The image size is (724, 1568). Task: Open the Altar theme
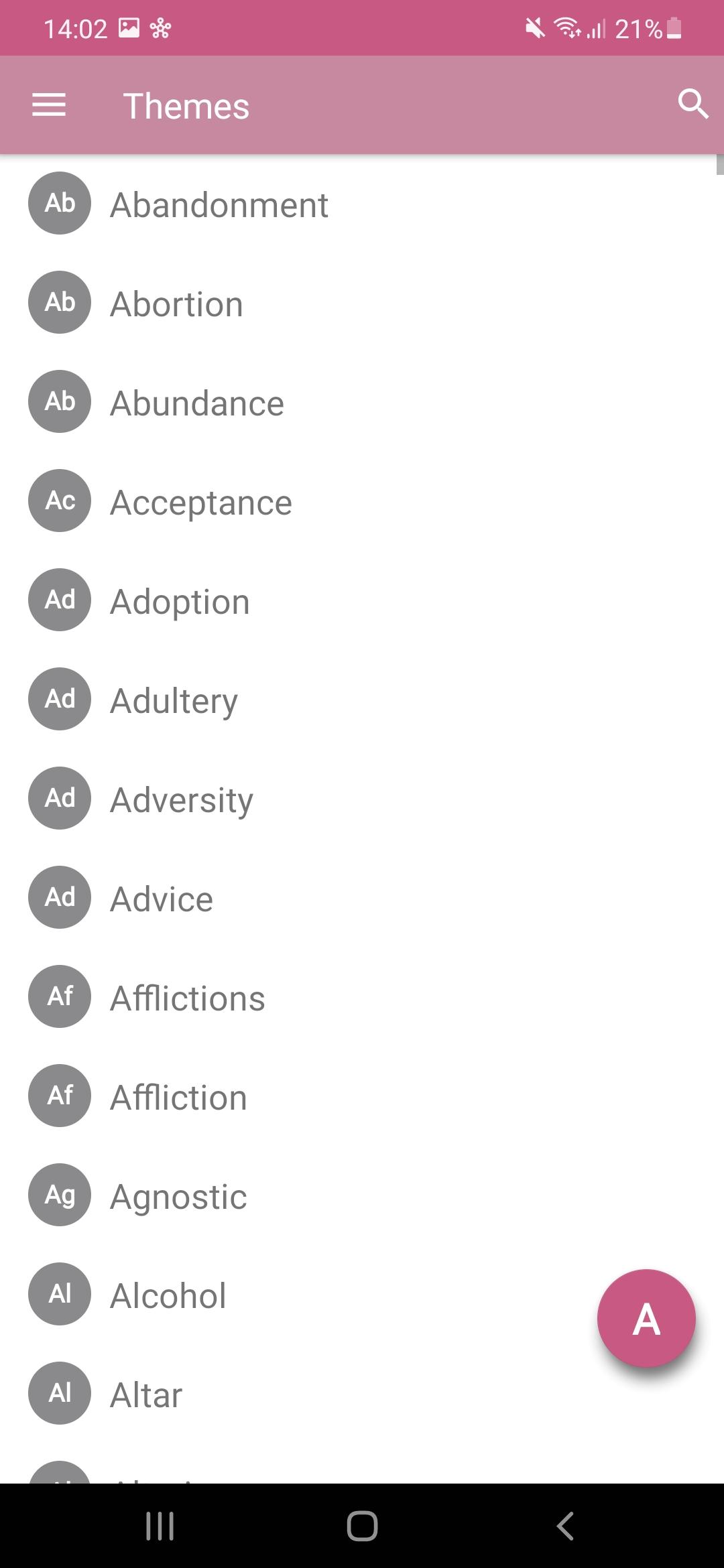[x=362, y=1394]
